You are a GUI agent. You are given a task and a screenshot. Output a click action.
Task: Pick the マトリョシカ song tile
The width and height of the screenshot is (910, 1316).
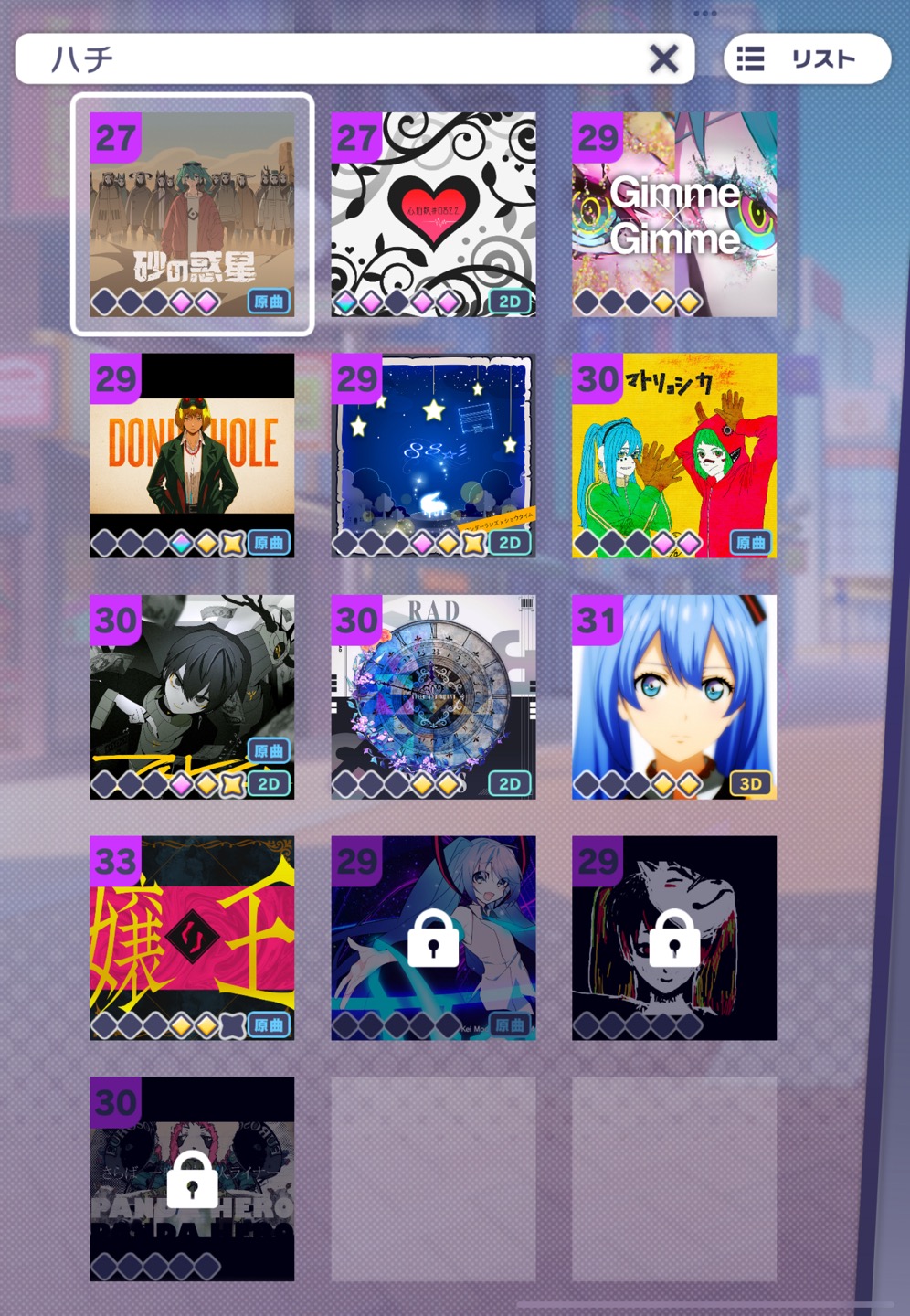(x=674, y=455)
